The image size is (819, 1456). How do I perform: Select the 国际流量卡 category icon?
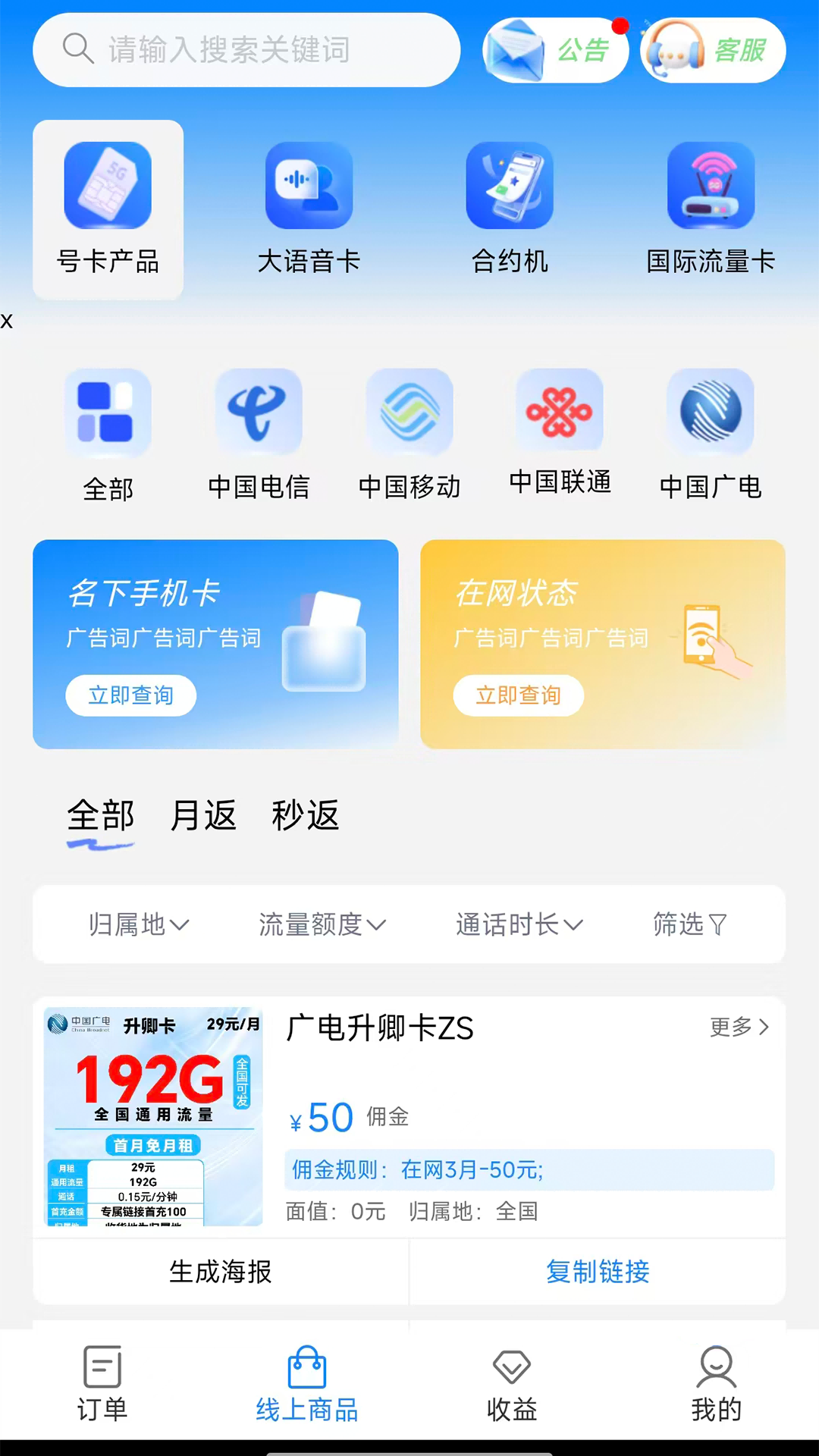(711, 185)
